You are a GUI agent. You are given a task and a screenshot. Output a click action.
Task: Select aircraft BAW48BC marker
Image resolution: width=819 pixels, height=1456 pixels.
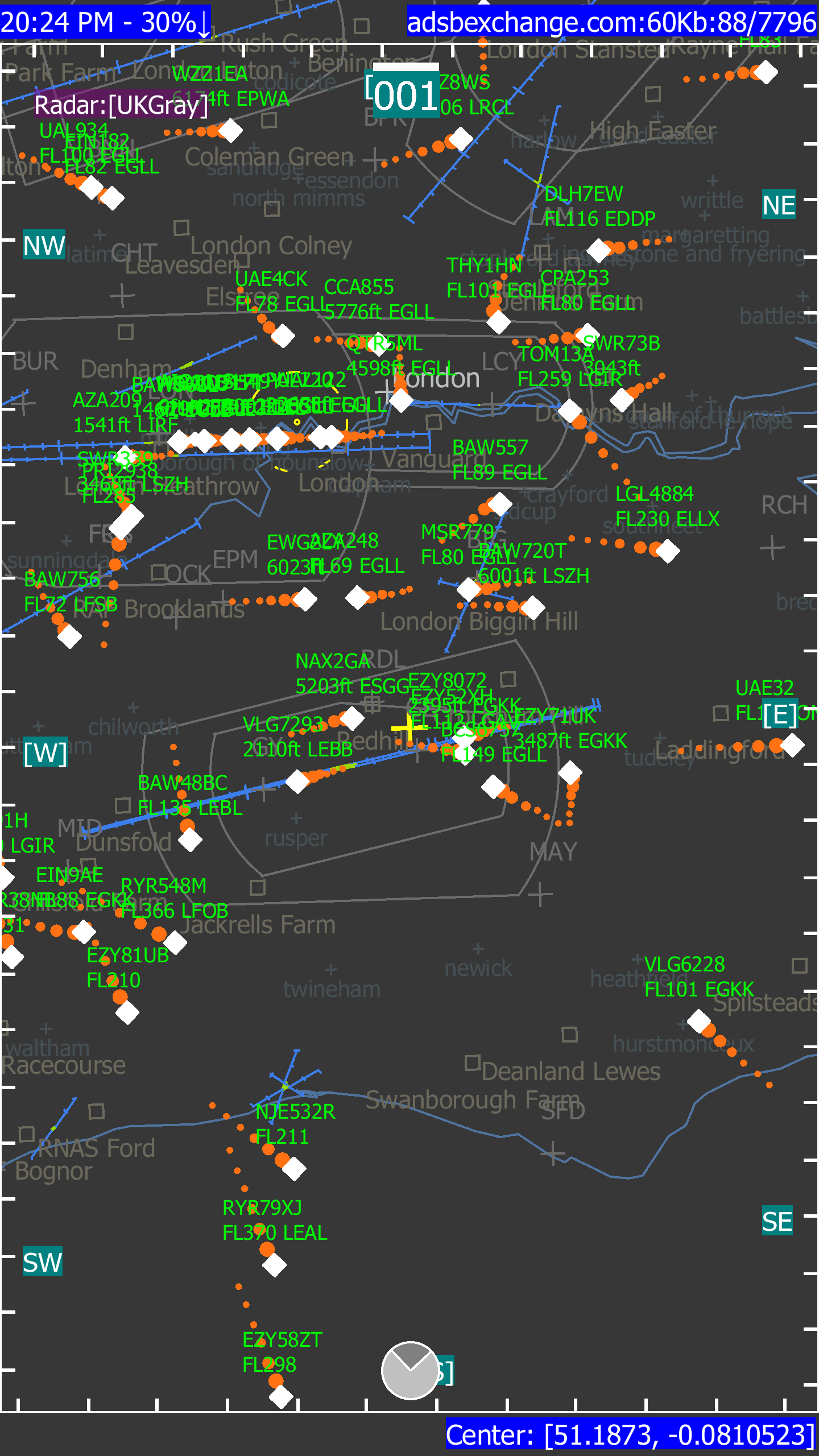tap(190, 839)
